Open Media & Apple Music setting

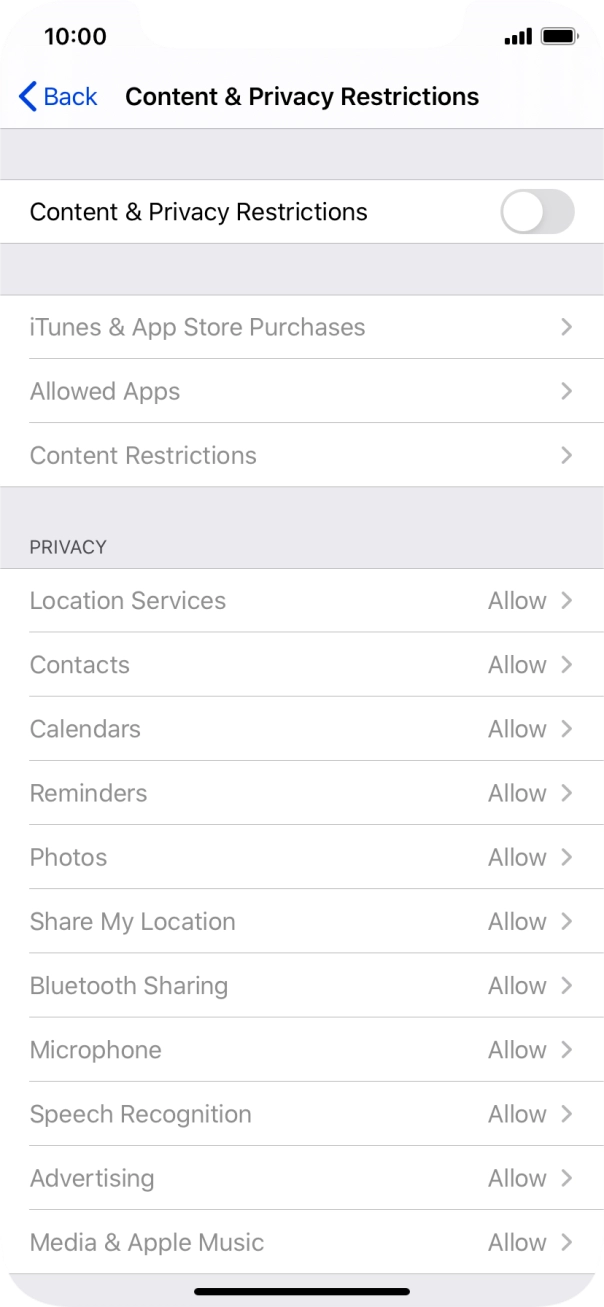[302, 1242]
